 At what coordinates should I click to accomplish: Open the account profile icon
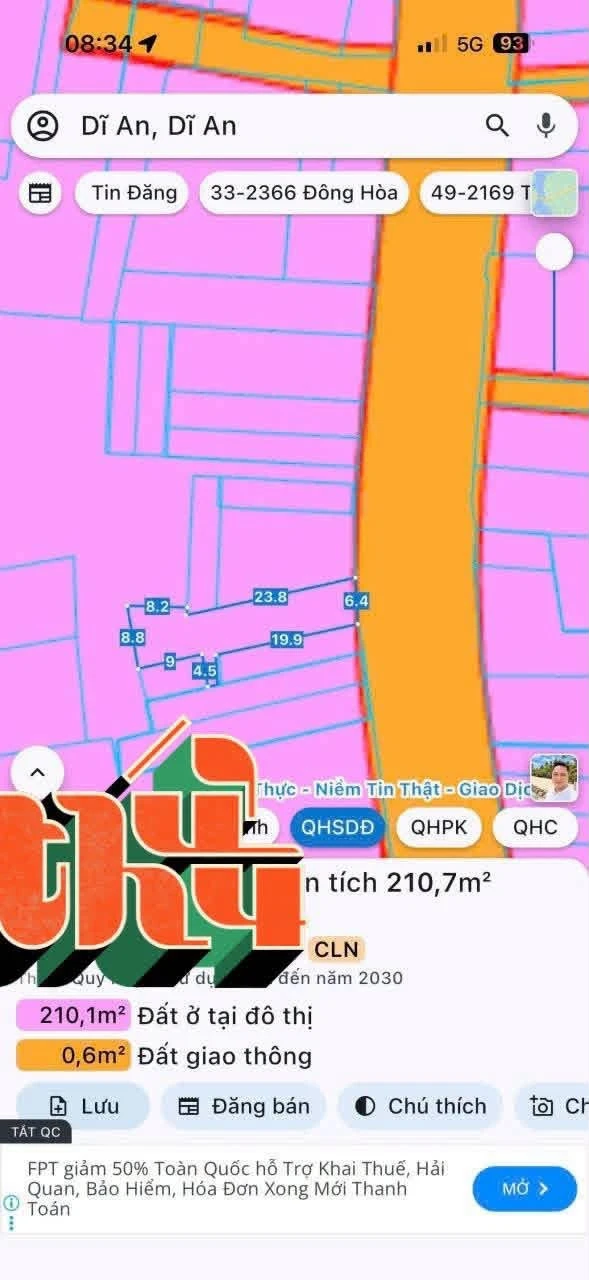click(x=42, y=126)
